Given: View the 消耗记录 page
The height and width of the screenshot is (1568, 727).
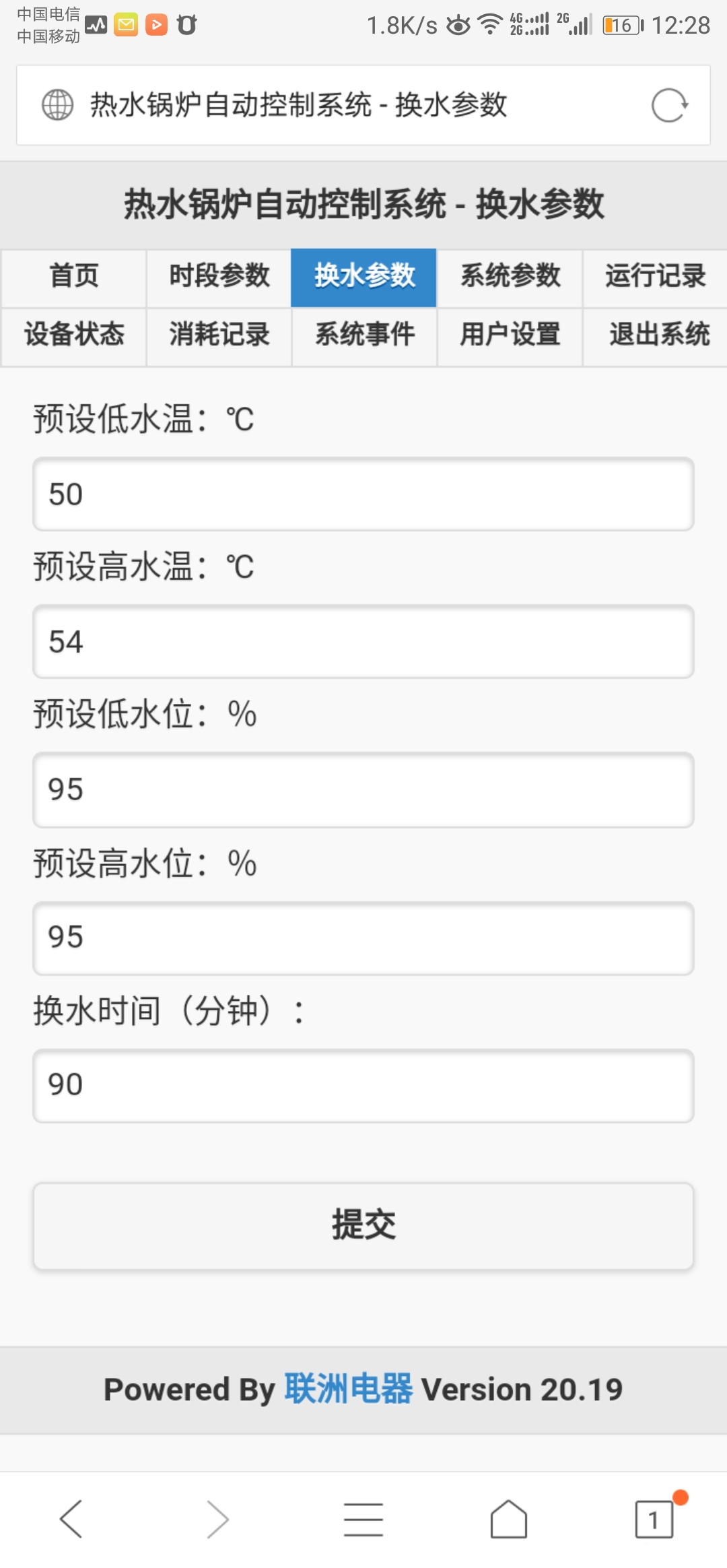Looking at the screenshot, I should (x=218, y=335).
